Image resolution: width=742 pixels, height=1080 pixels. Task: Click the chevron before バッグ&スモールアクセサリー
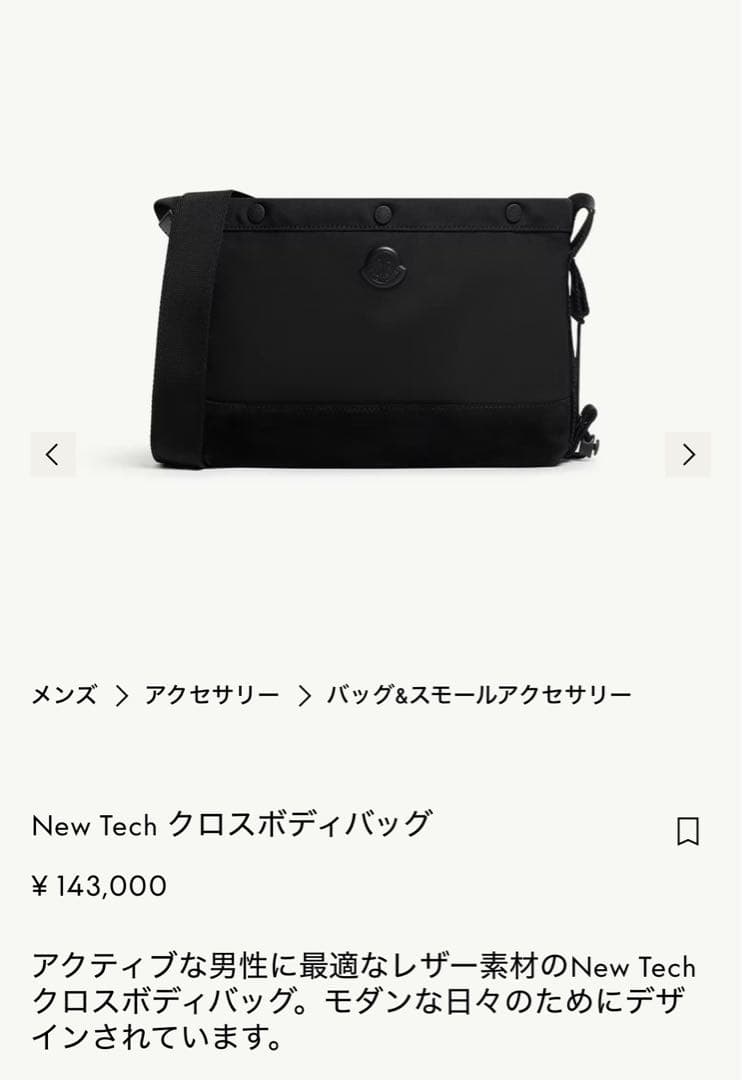point(305,693)
